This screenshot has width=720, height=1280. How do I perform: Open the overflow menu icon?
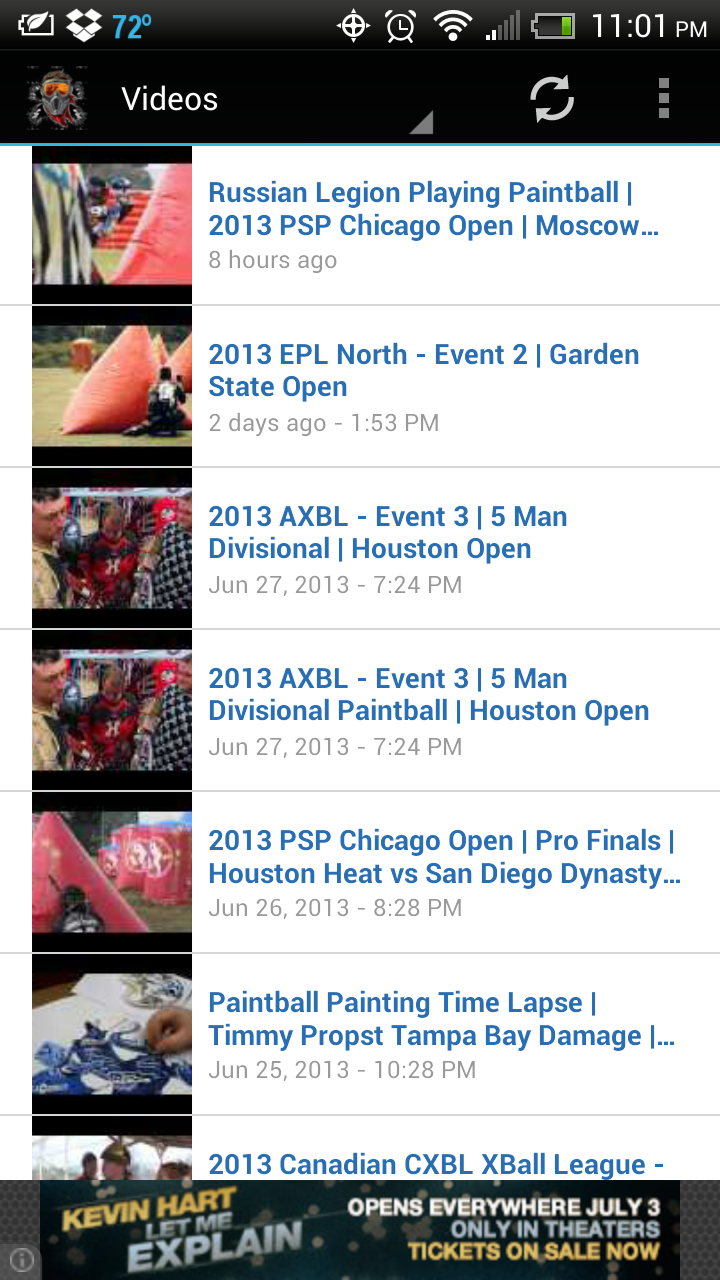663,98
